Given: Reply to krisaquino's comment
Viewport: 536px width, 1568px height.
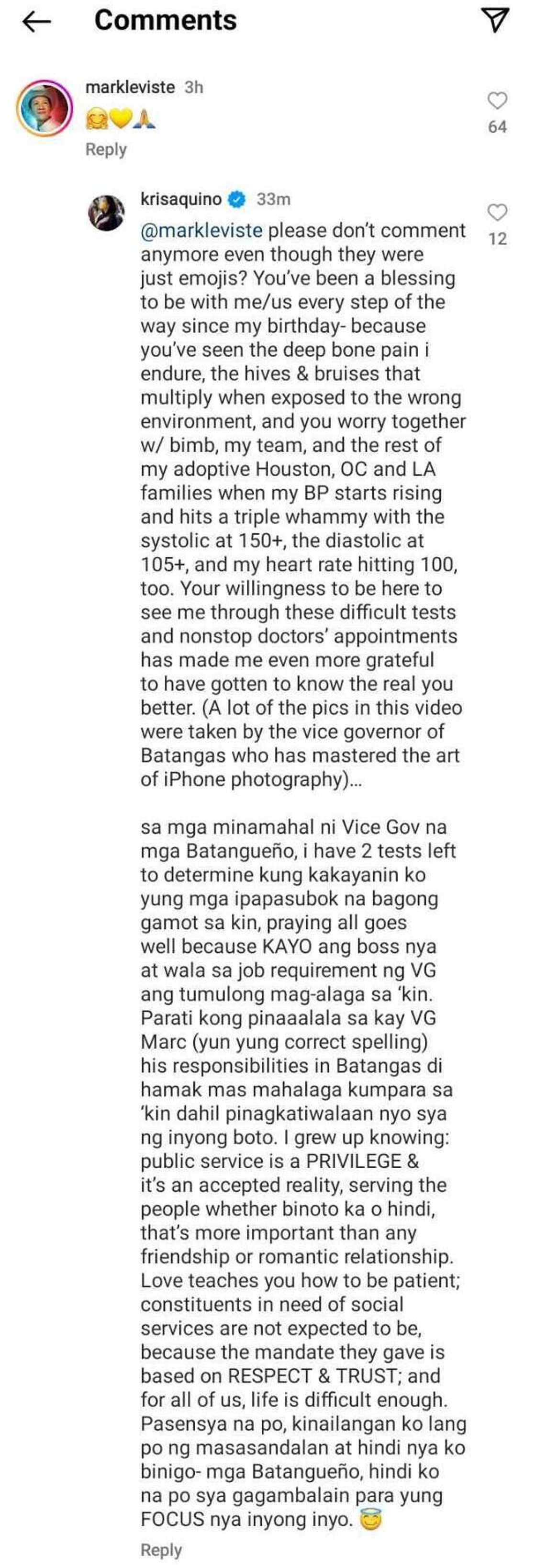Looking at the screenshot, I should coord(161,1549).
